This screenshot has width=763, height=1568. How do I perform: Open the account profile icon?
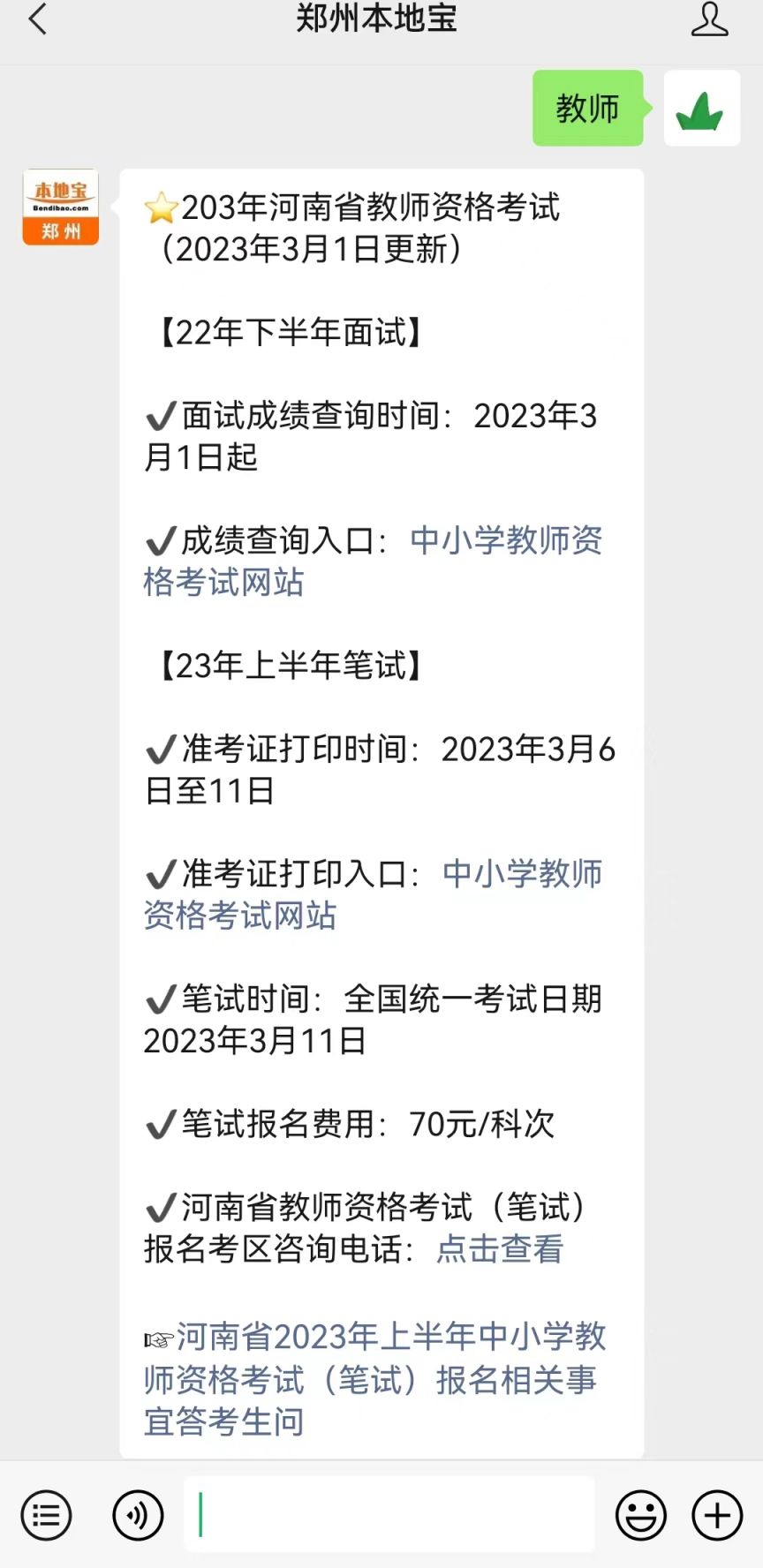pyautogui.click(x=709, y=19)
